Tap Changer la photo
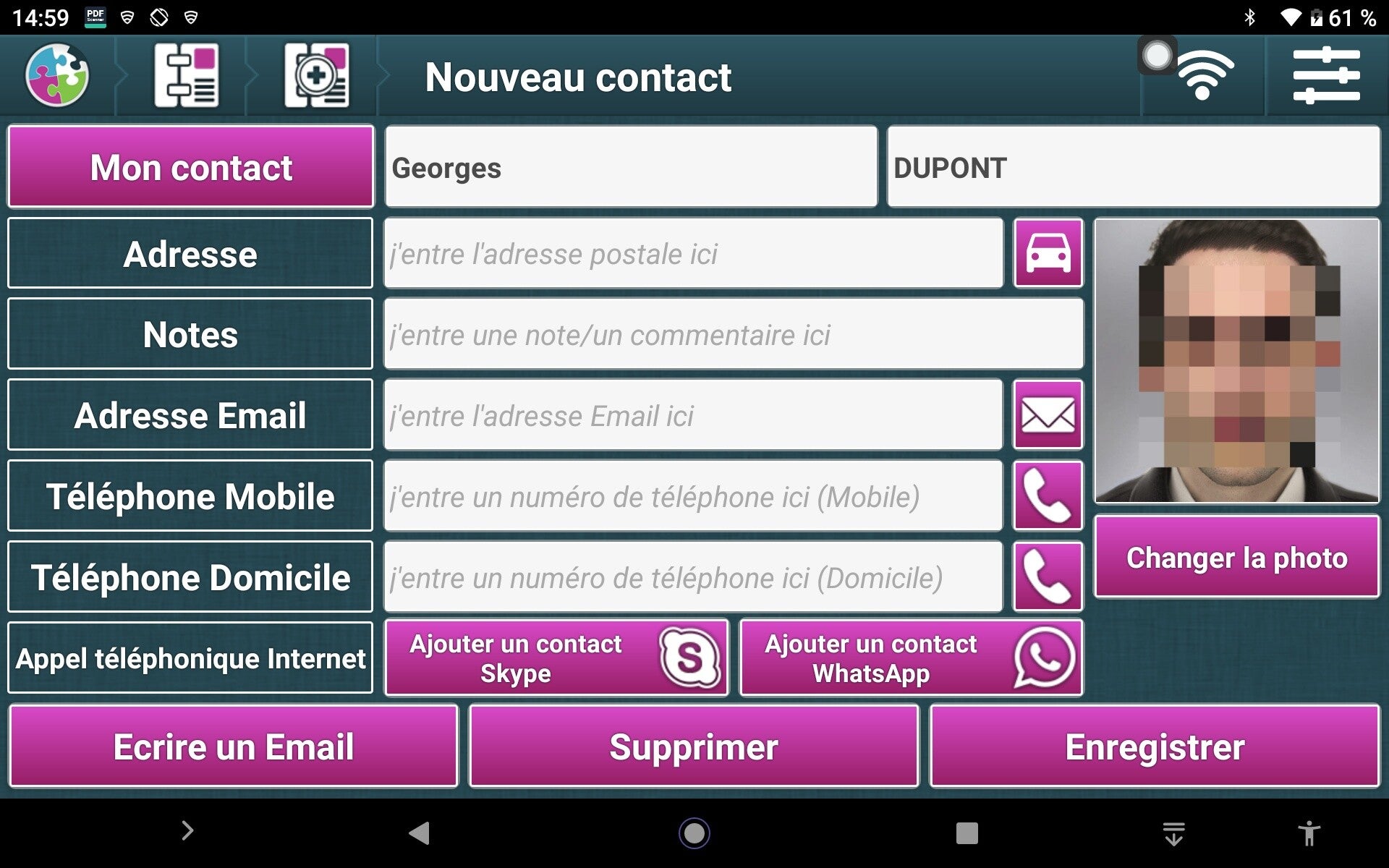Viewport: 1389px width, 868px height. (1236, 558)
